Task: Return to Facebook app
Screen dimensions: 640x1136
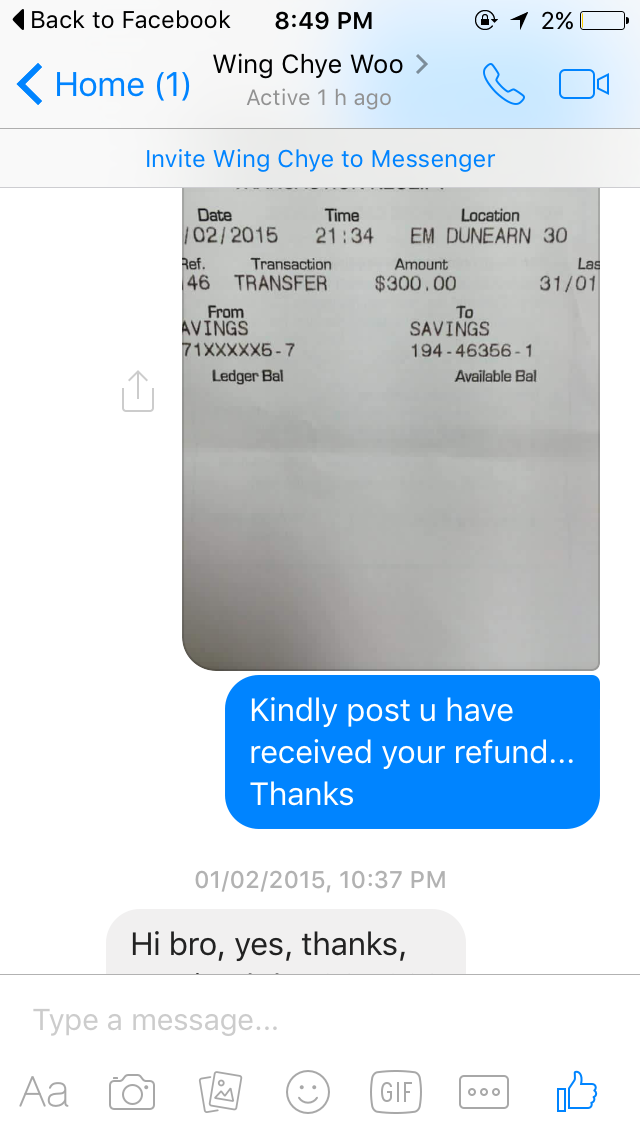Action: pos(122,20)
